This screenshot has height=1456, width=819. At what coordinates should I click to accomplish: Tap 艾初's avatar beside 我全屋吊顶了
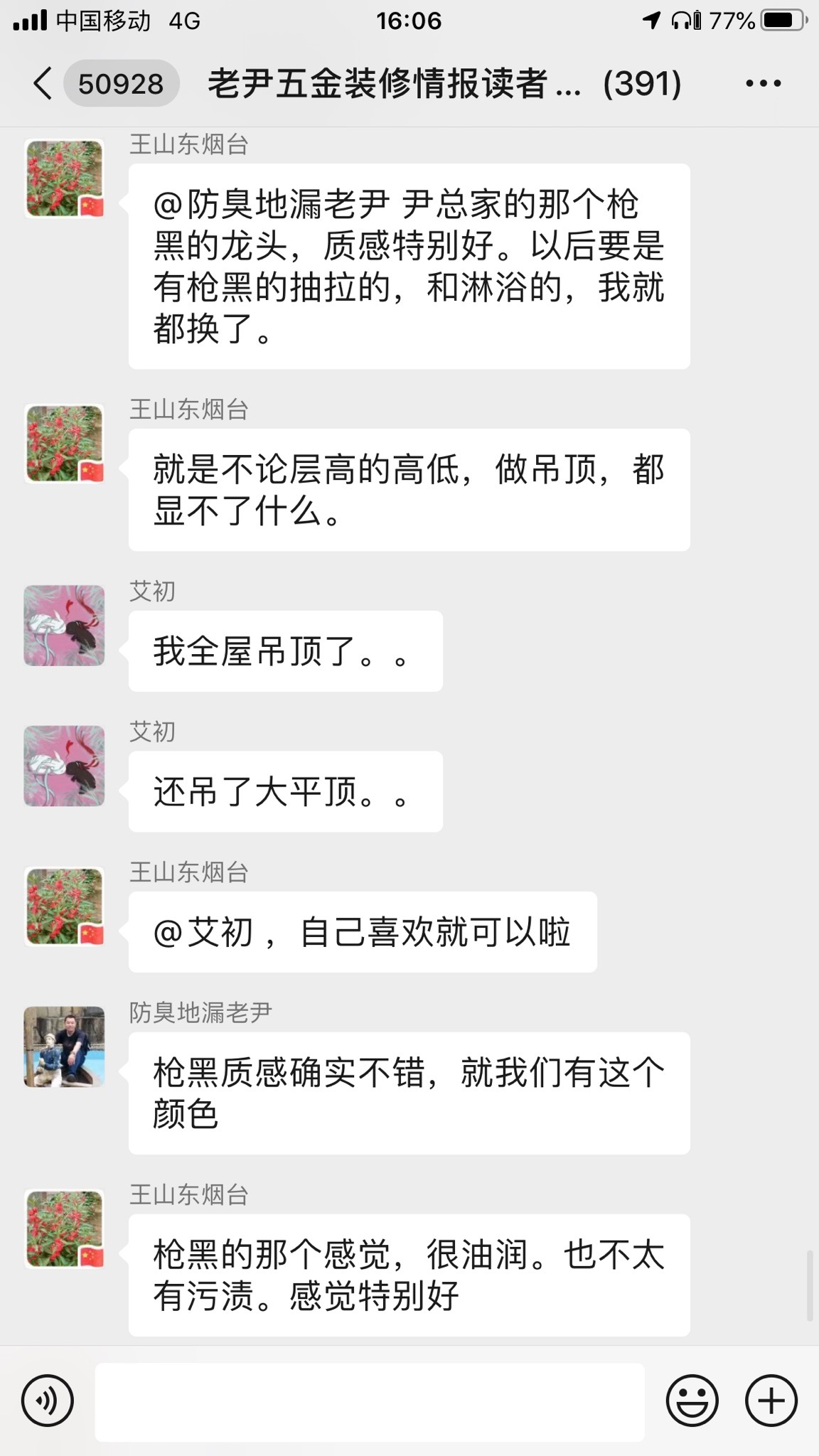pyautogui.click(x=64, y=626)
